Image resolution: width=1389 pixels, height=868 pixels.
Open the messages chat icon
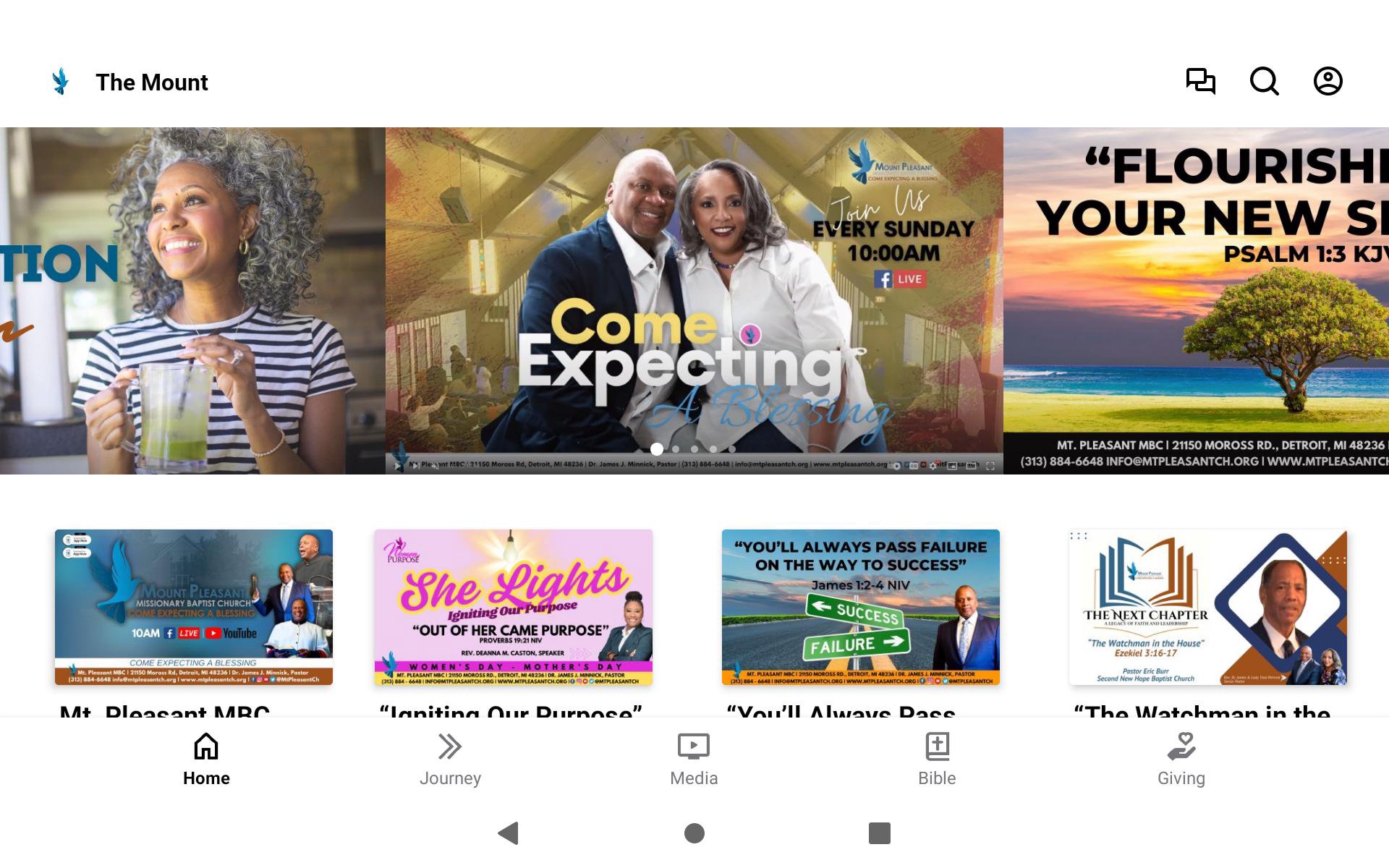point(1200,81)
